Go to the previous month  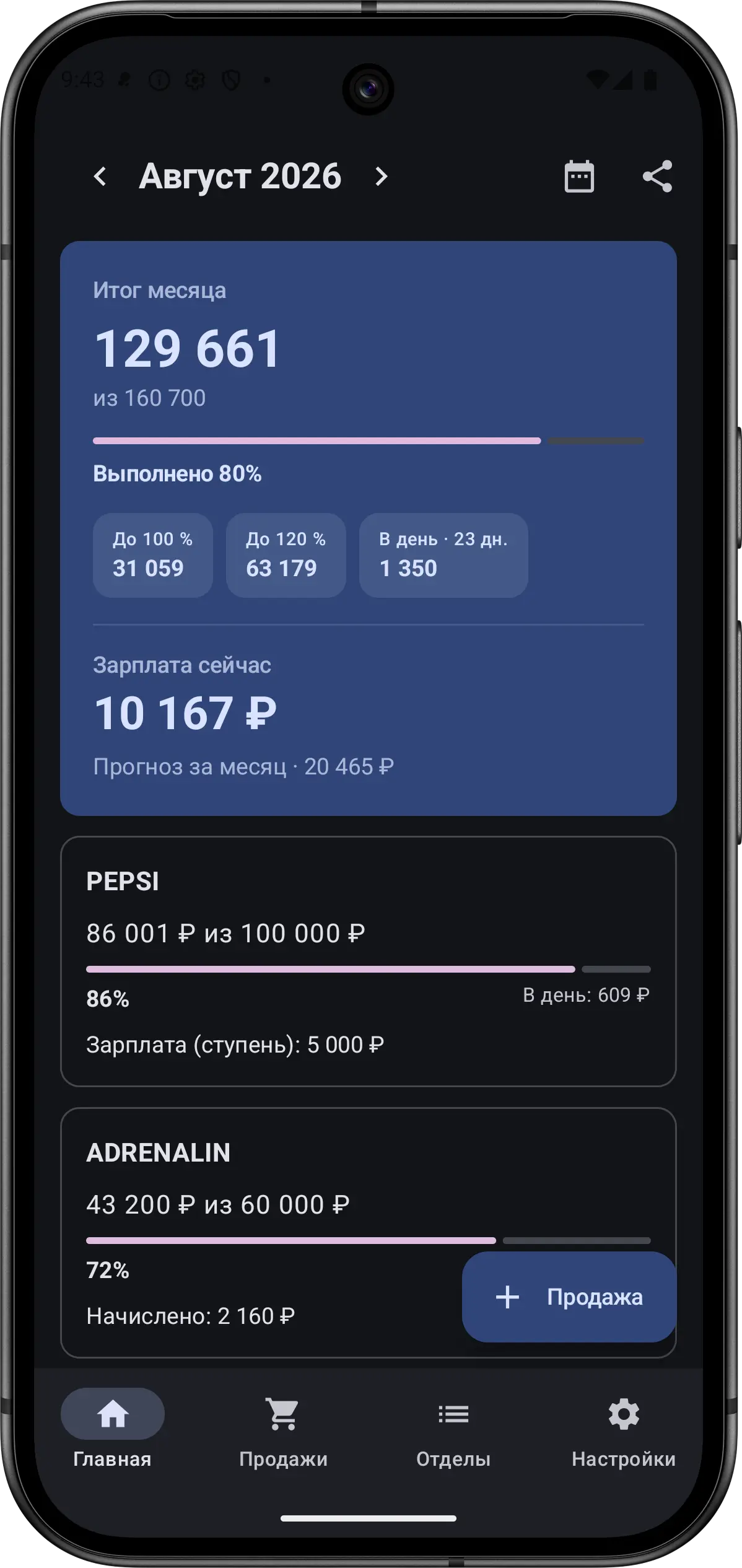pos(100,177)
